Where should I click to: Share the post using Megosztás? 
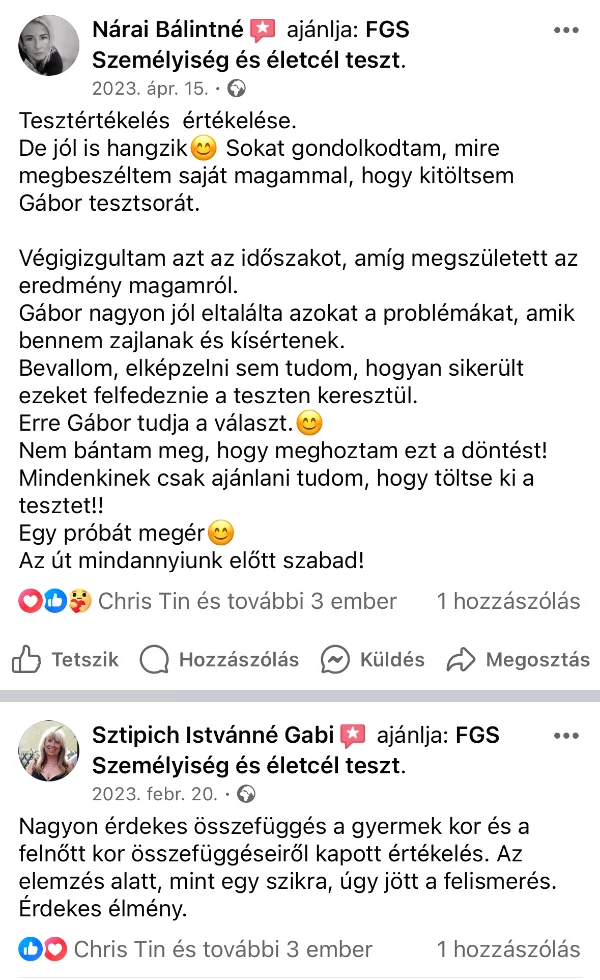(x=518, y=660)
